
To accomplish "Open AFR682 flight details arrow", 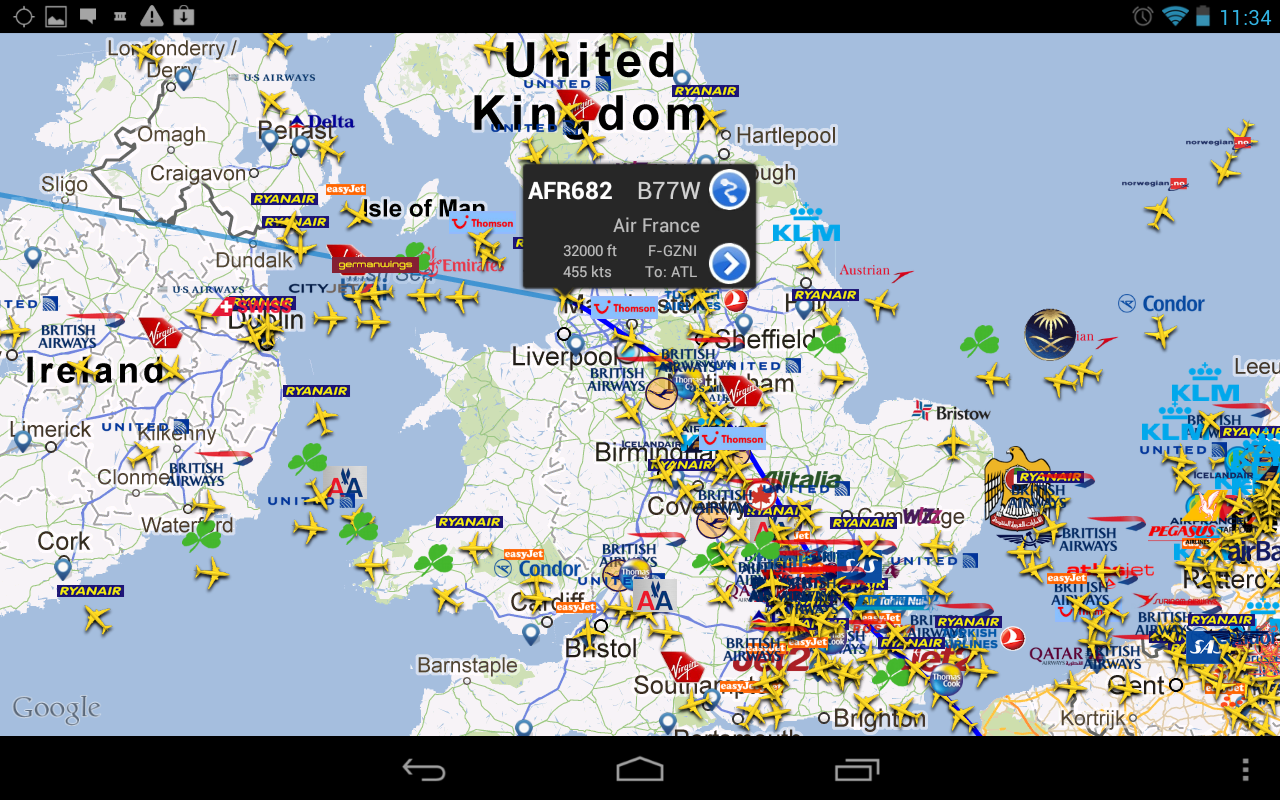I will 729,264.
